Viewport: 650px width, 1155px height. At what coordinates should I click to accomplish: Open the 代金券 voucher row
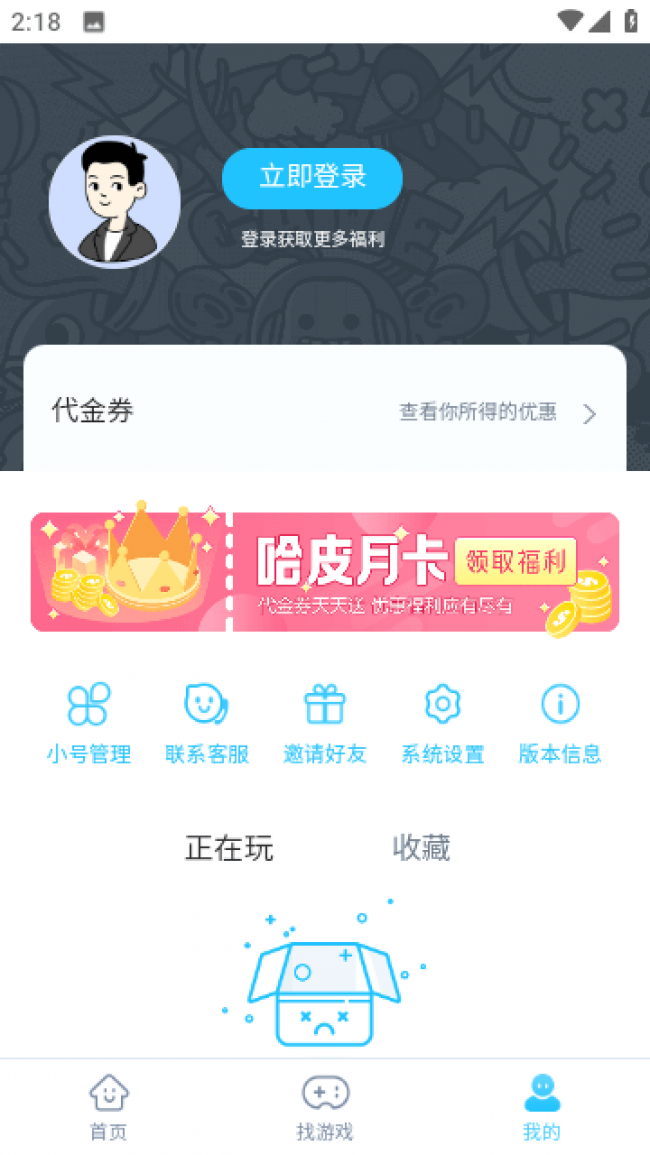(x=325, y=412)
